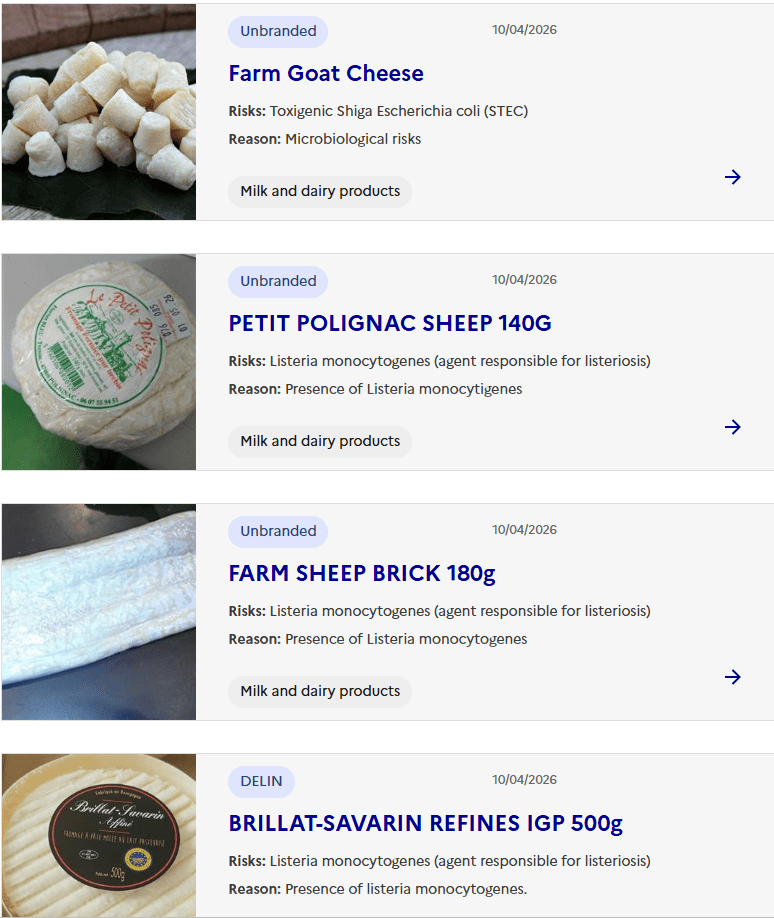
Task: Open the BRILLAT-SAVARIN REFINES IGP 500g recall
Action: click(x=426, y=823)
